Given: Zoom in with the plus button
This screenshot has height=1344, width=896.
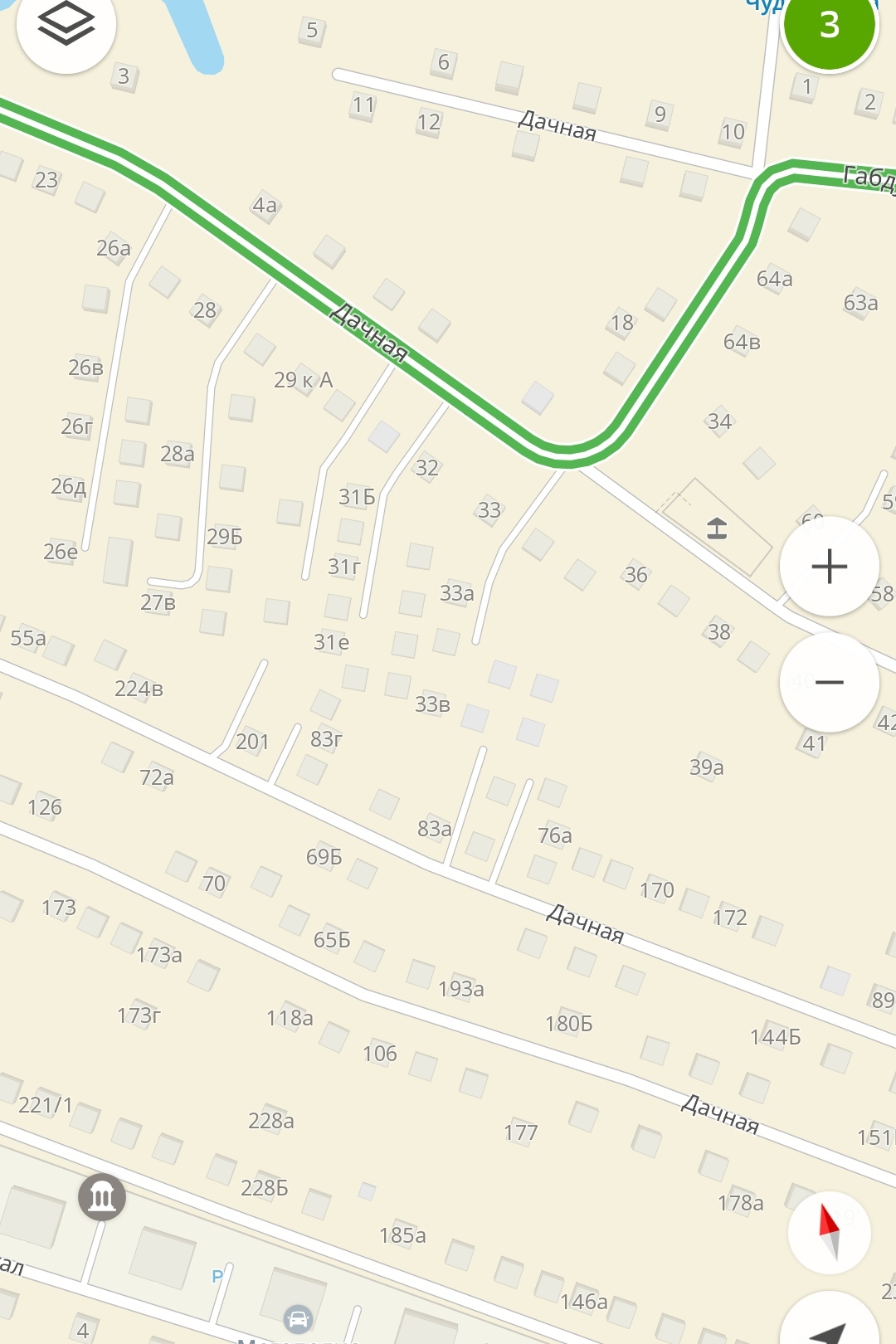Looking at the screenshot, I should pyautogui.click(x=829, y=567).
